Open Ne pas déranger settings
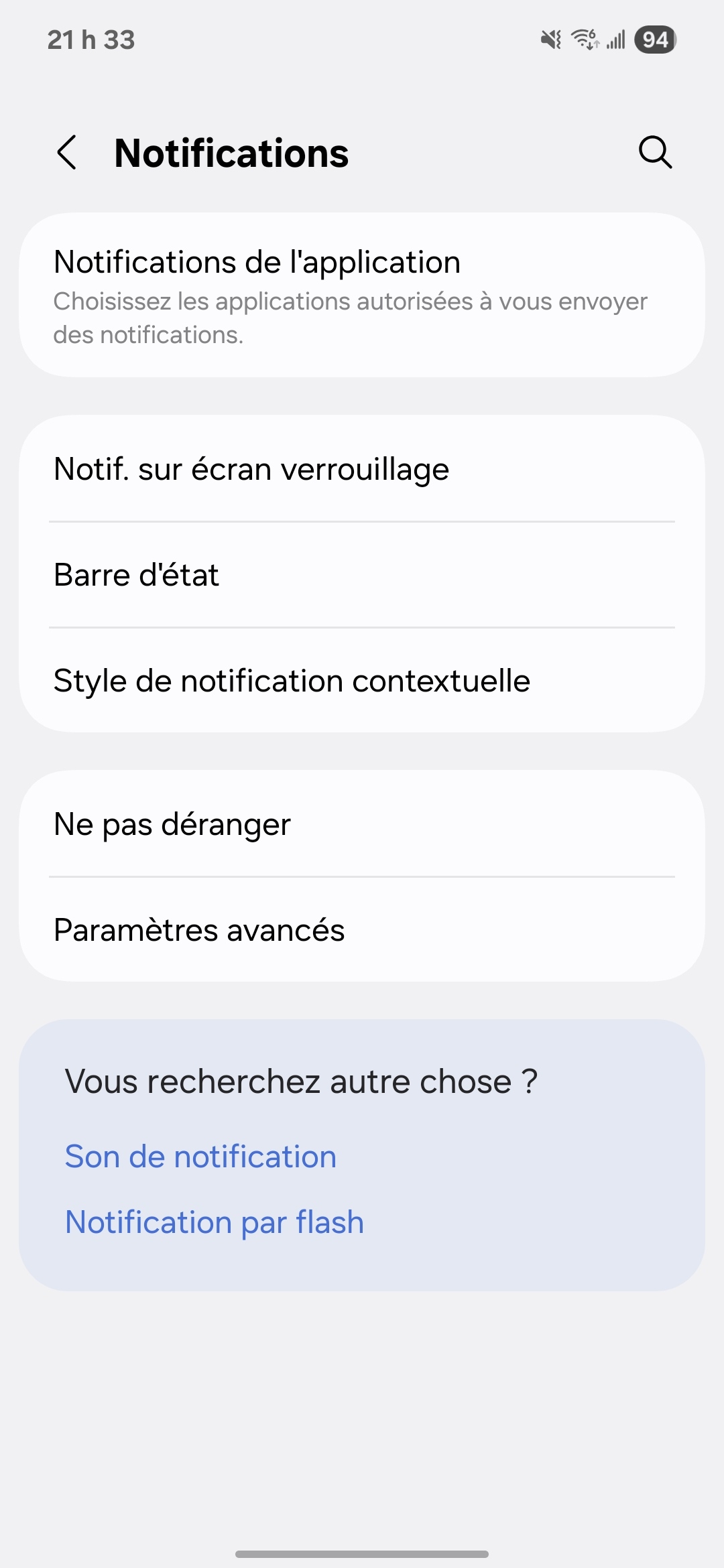Screen dimensions: 724x1568 pyautogui.click(x=362, y=824)
